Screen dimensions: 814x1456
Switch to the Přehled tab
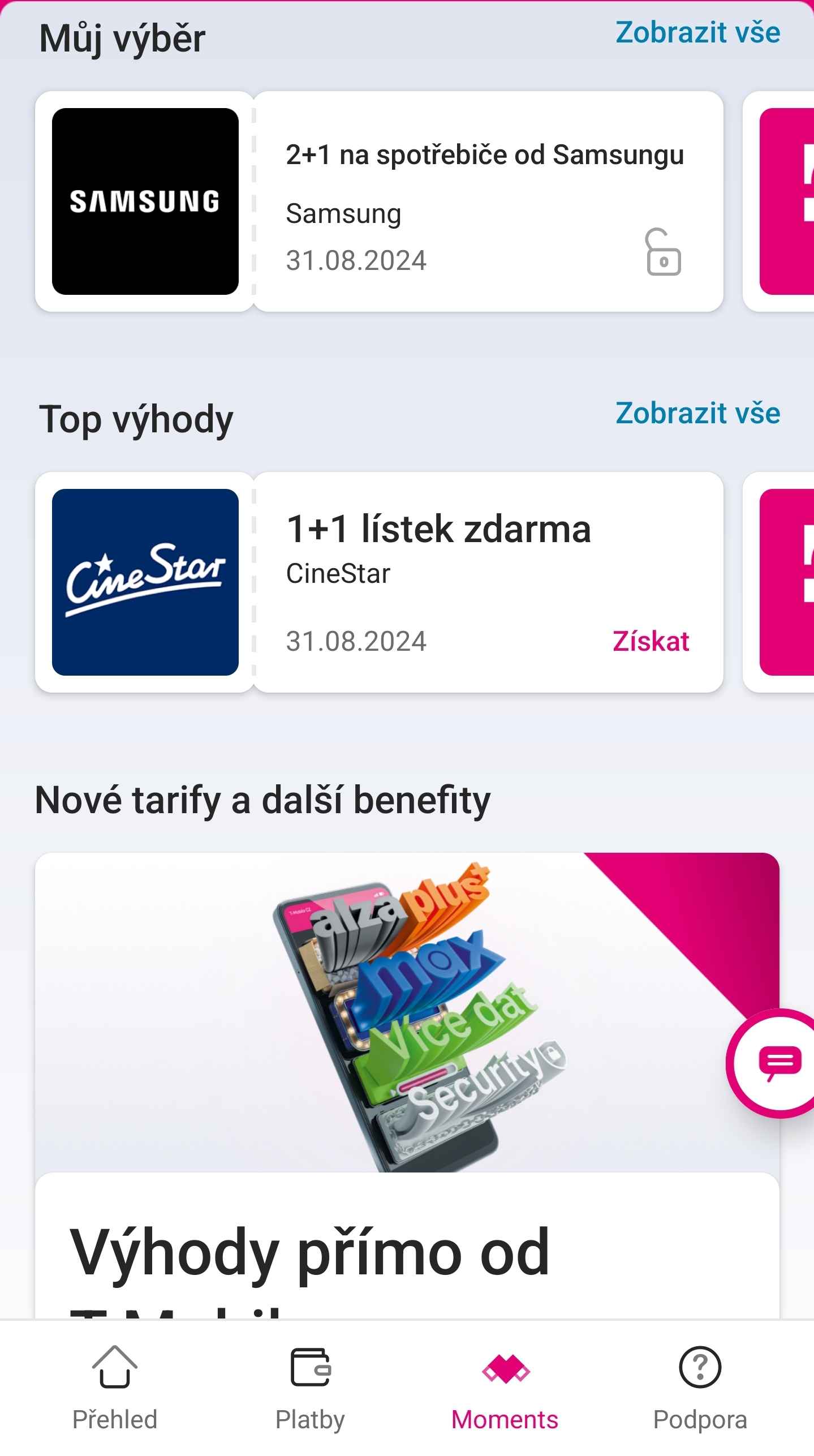pyautogui.click(x=115, y=1386)
